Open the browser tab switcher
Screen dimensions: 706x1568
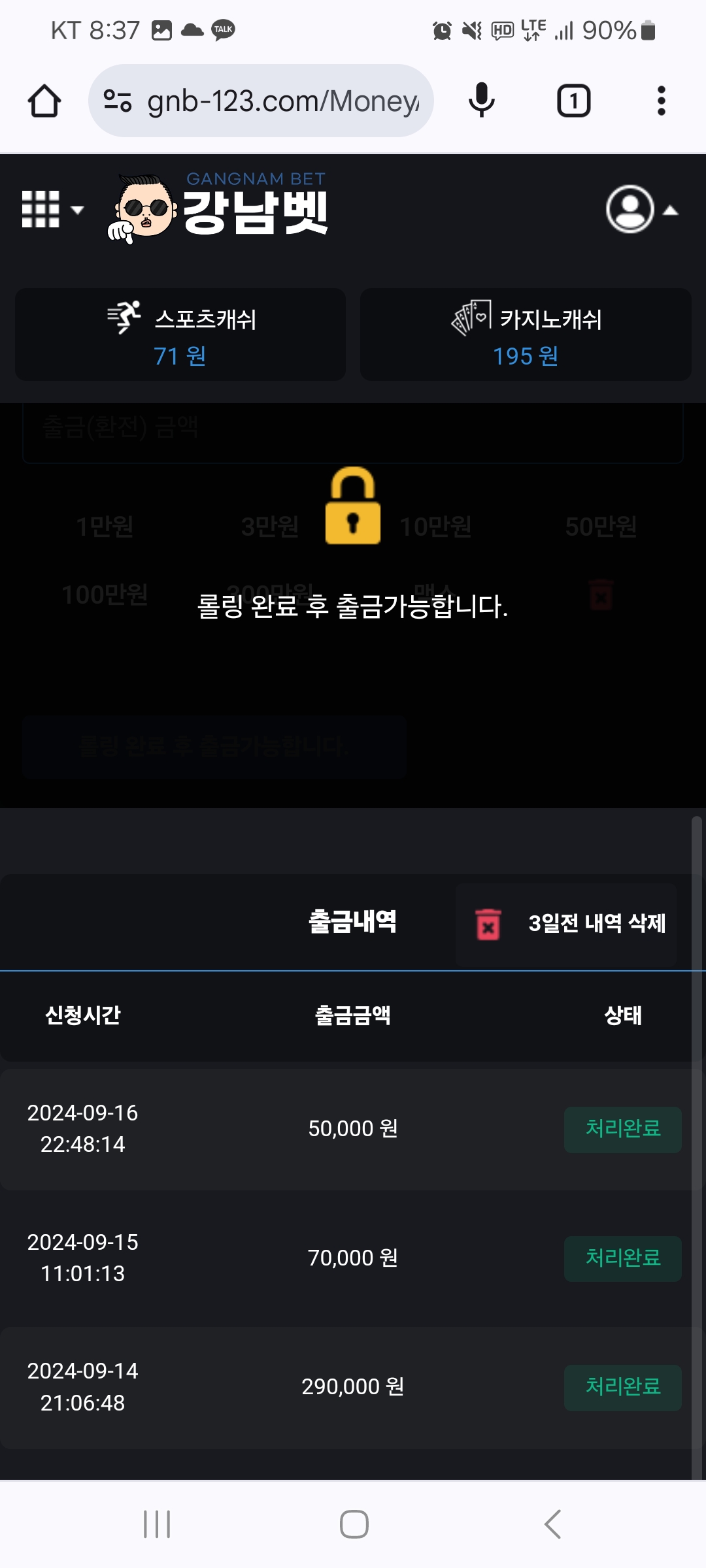click(573, 101)
